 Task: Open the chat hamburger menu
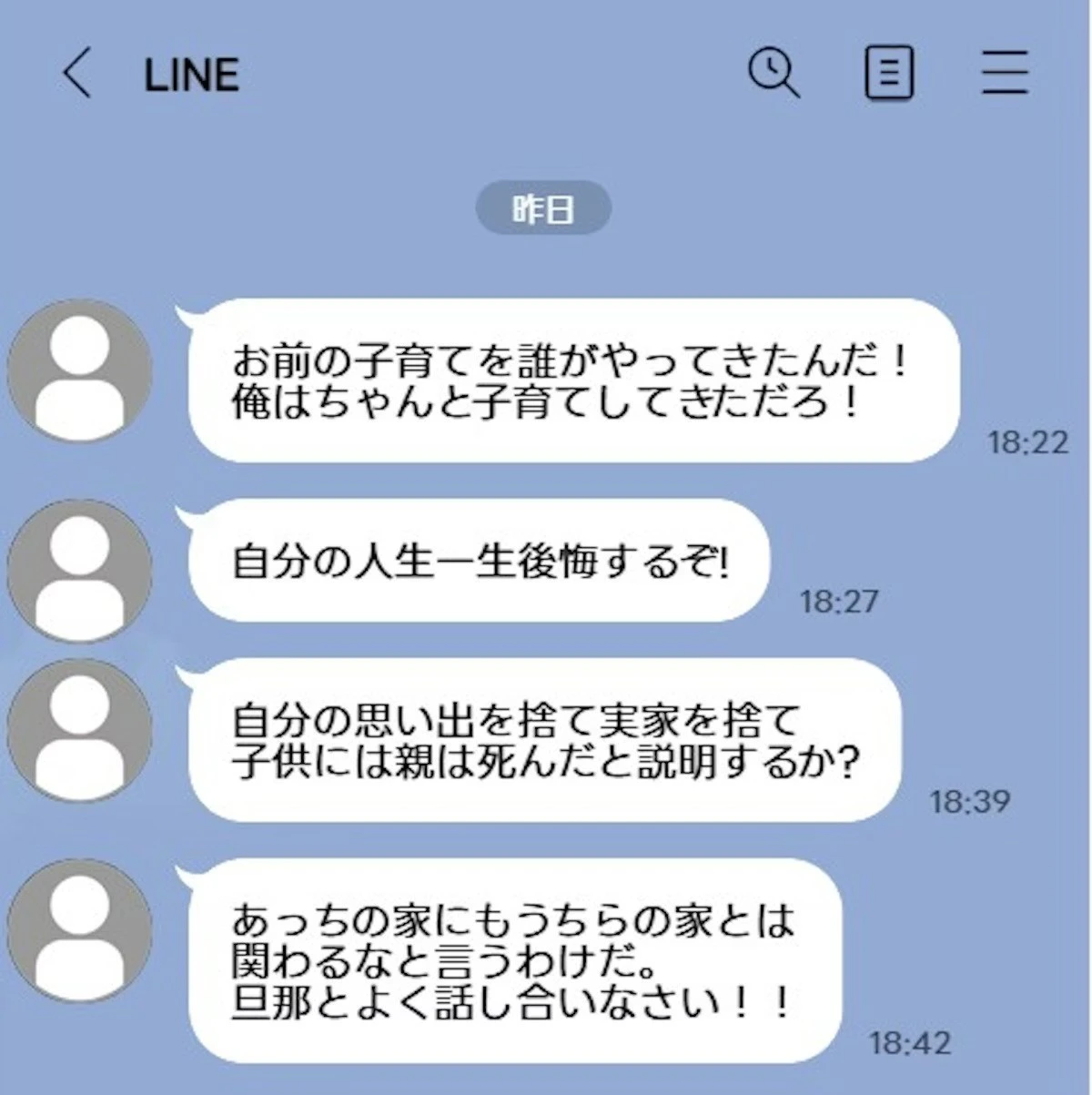[x=1005, y=73]
